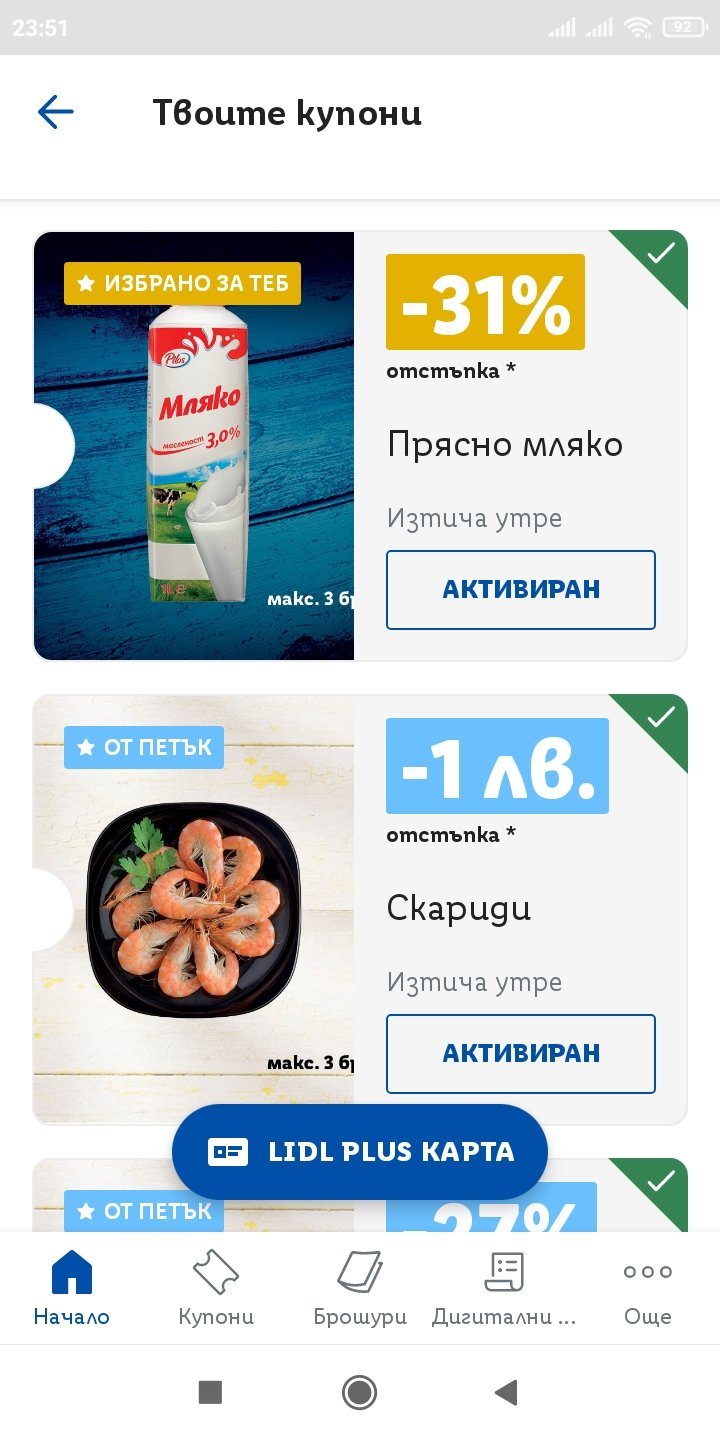Tap АКТИВИРАН on Прясно мляко coupon
The height and width of the screenshot is (1440, 720).
[x=521, y=589]
